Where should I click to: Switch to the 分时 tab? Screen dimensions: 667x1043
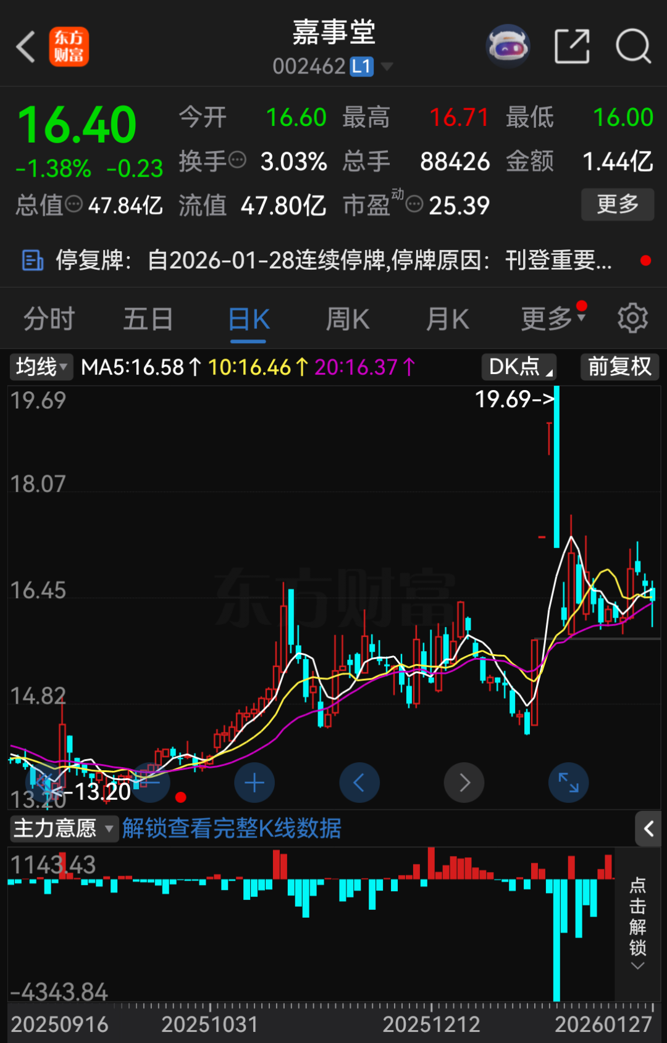(49, 319)
